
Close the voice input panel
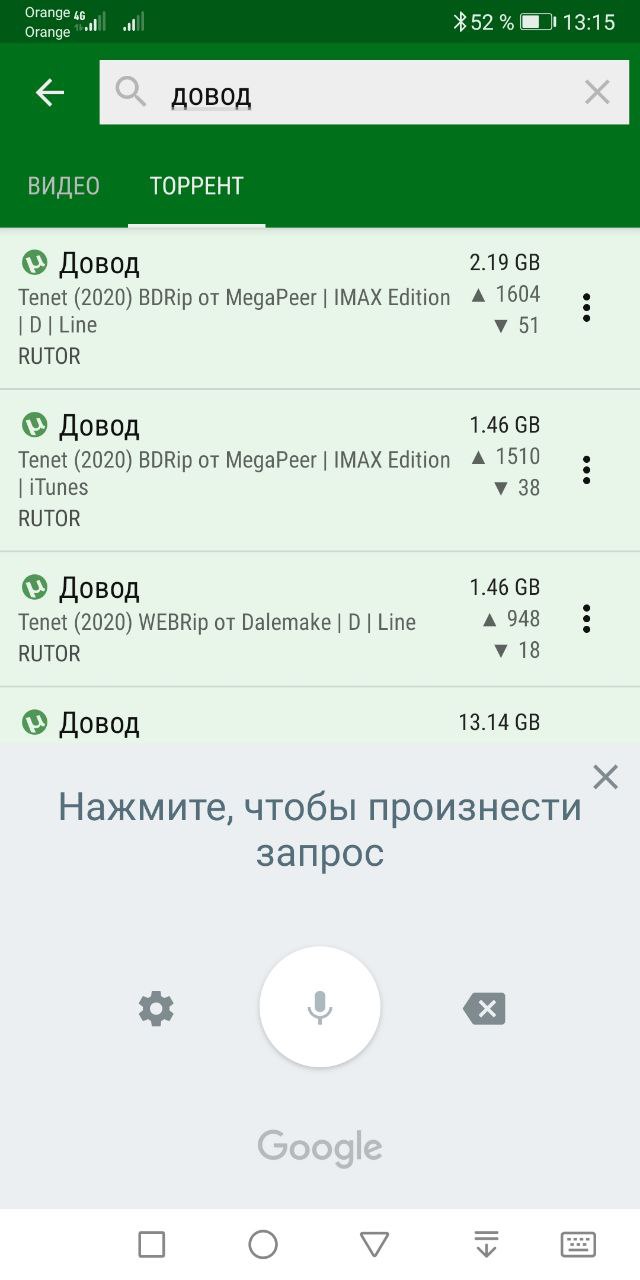605,777
